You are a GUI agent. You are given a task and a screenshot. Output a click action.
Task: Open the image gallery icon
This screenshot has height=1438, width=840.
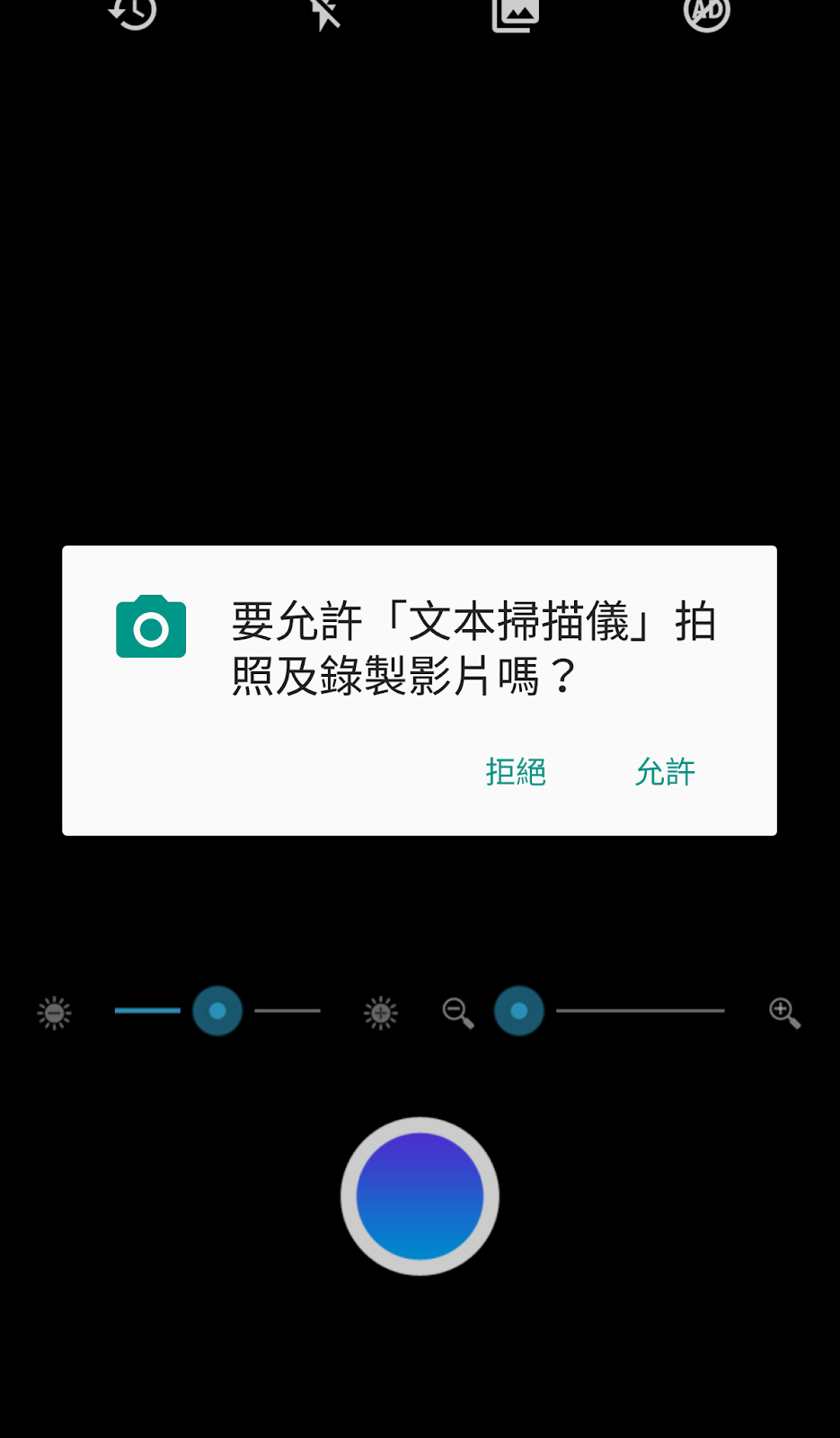(516, 13)
